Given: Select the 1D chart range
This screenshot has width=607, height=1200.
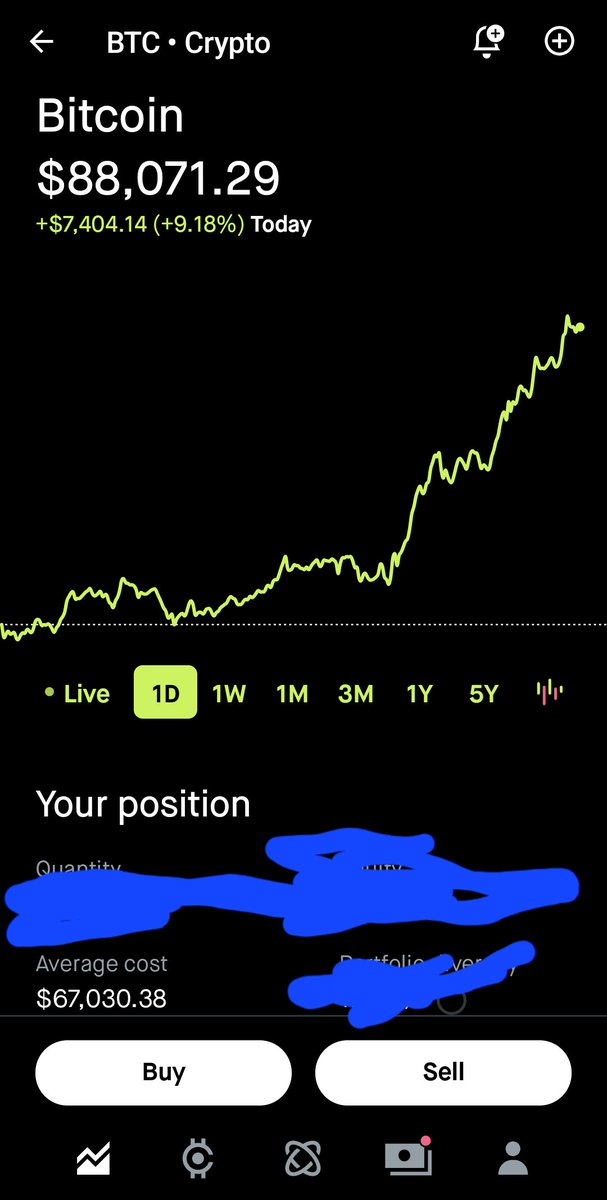Looking at the screenshot, I should pos(165,693).
